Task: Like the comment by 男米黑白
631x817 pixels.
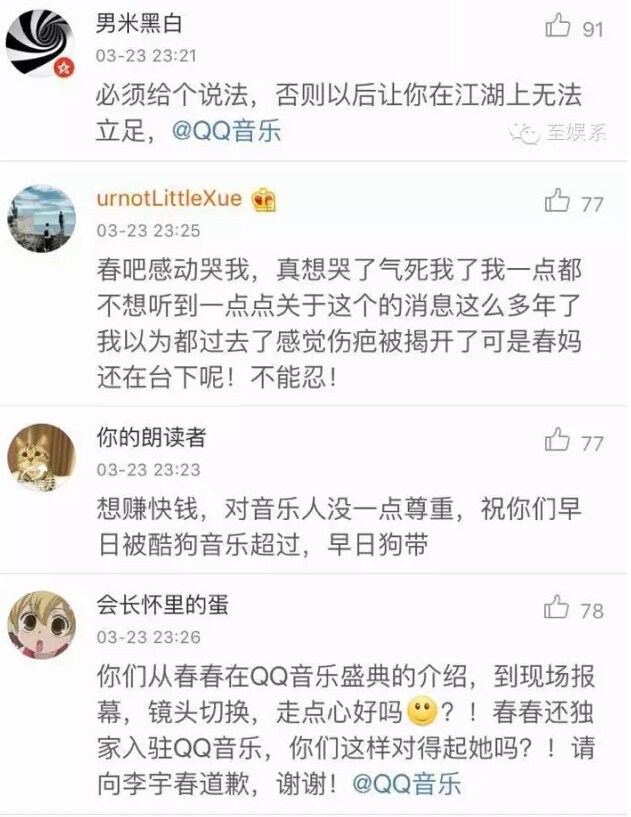Action: pyautogui.click(x=558, y=27)
